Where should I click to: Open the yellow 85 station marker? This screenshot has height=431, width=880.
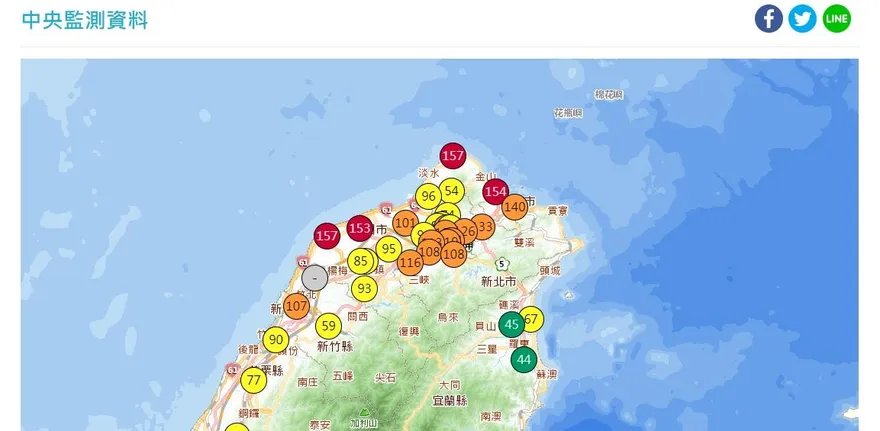coord(361,262)
